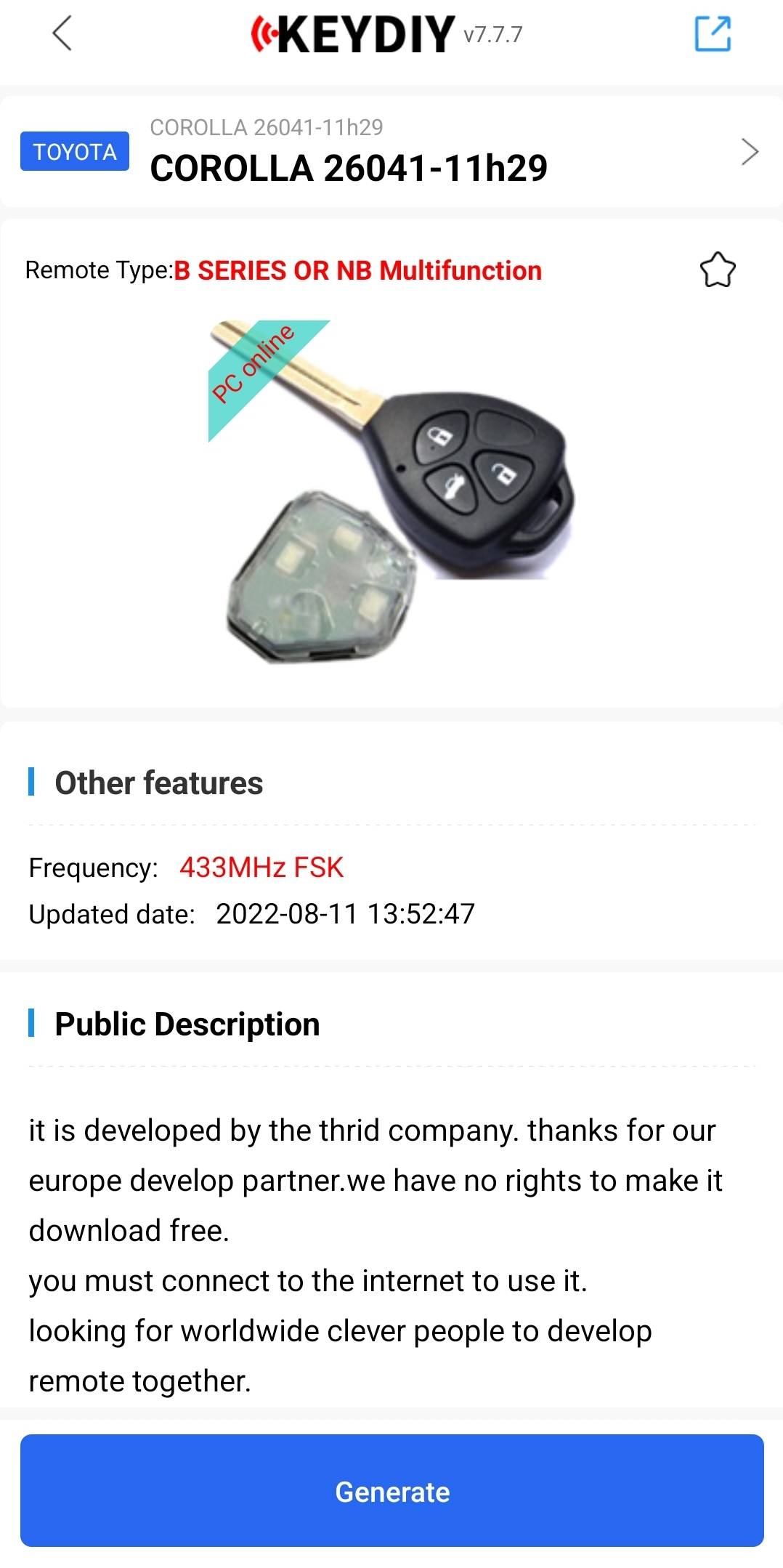783x1568 pixels.
Task: Tap the Generate button
Action: 391,1492
